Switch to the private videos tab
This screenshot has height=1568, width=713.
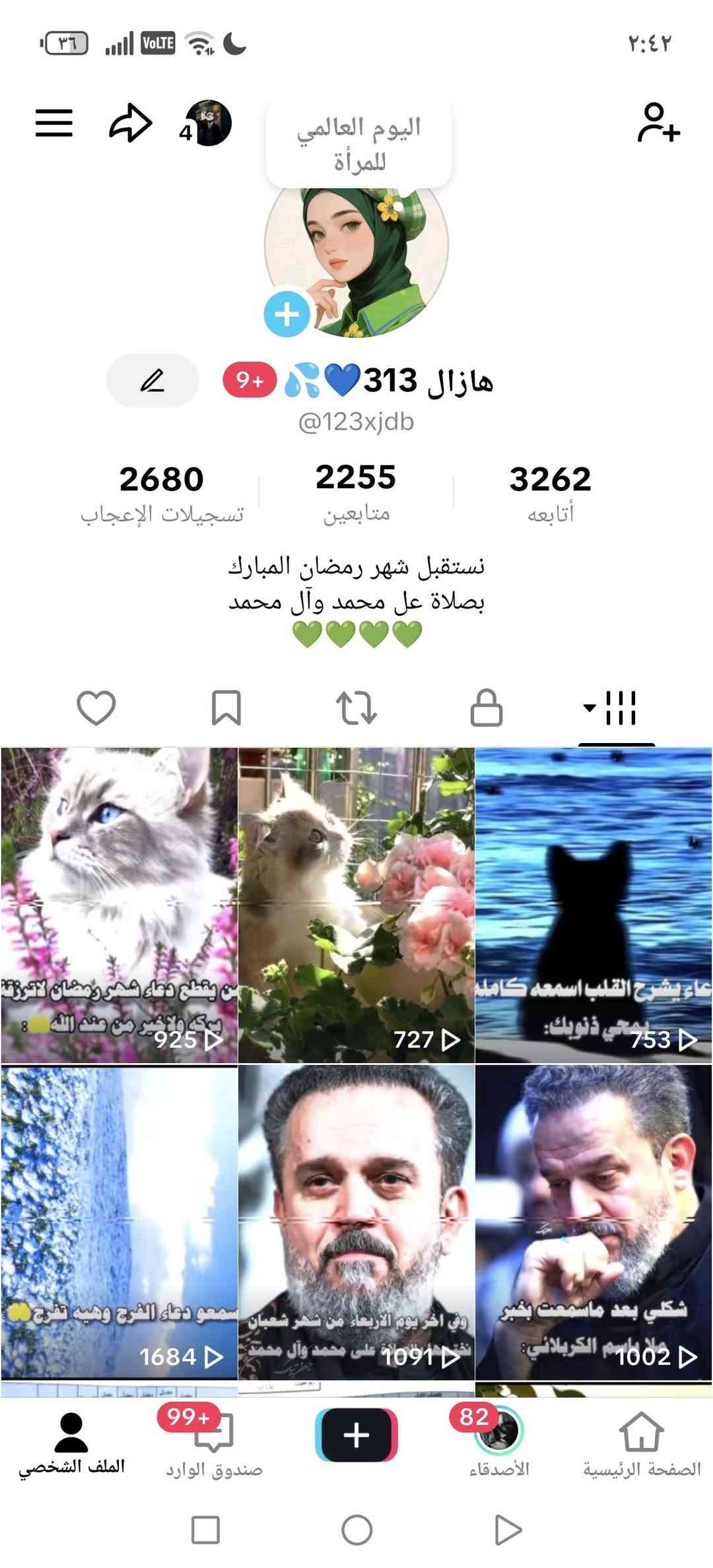click(x=486, y=708)
